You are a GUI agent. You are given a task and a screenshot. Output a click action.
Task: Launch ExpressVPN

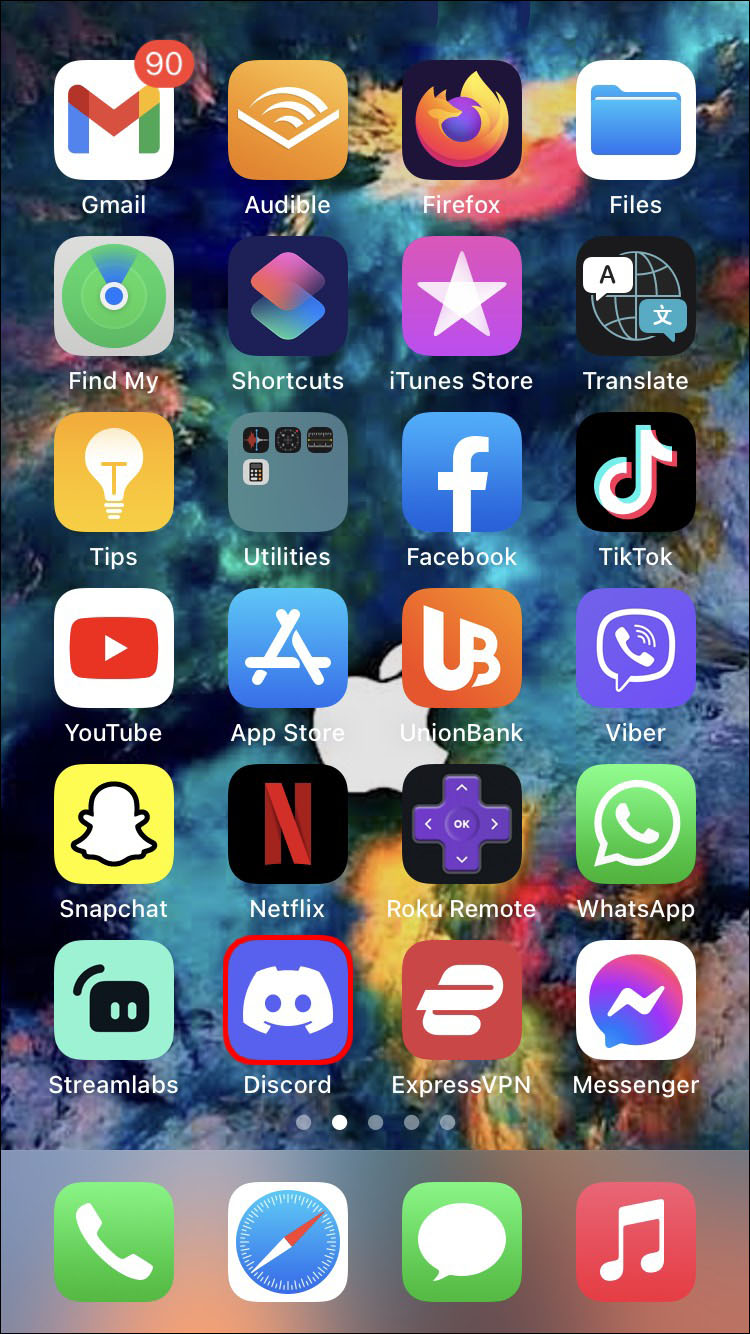[x=462, y=1000]
